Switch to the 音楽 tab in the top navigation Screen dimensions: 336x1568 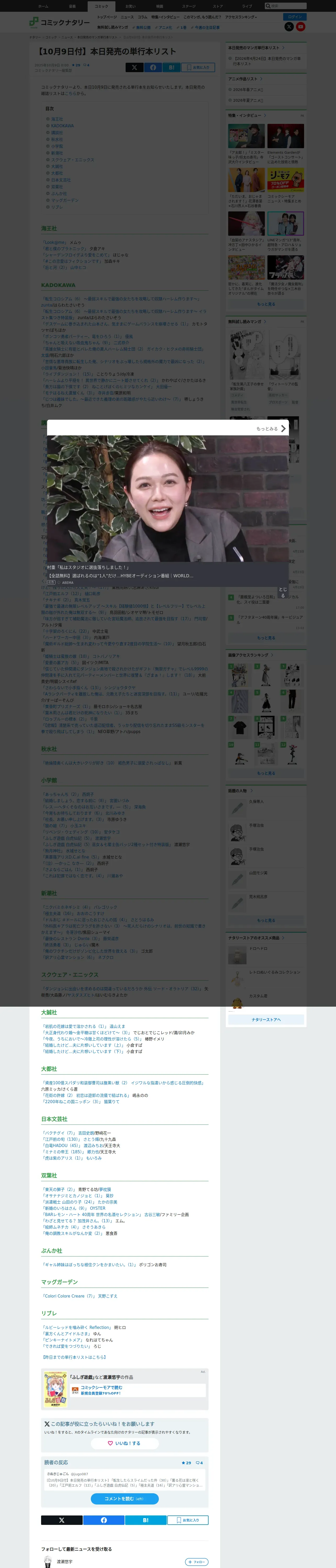[x=72, y=6]
